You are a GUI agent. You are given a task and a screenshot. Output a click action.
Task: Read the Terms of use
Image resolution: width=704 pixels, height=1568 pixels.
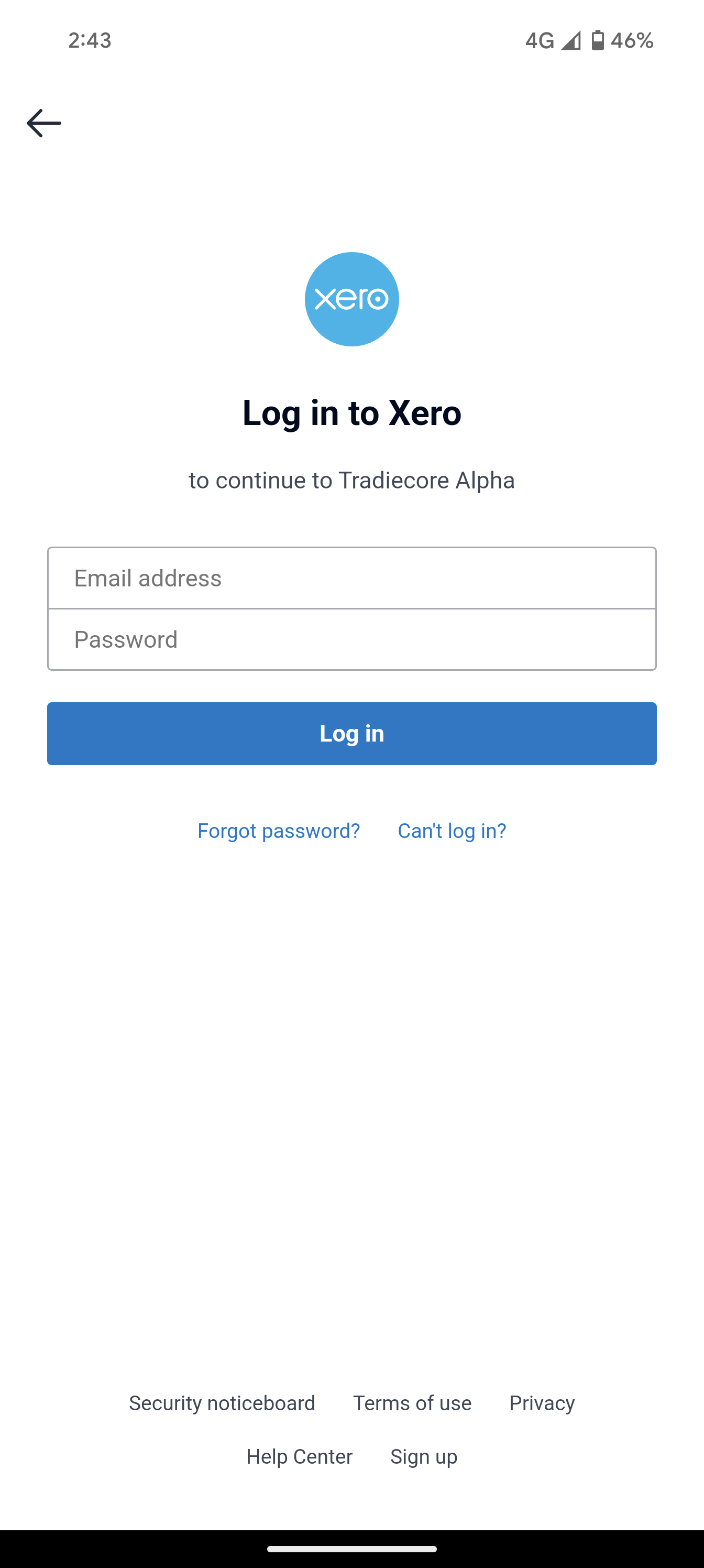click(412, 1403)
